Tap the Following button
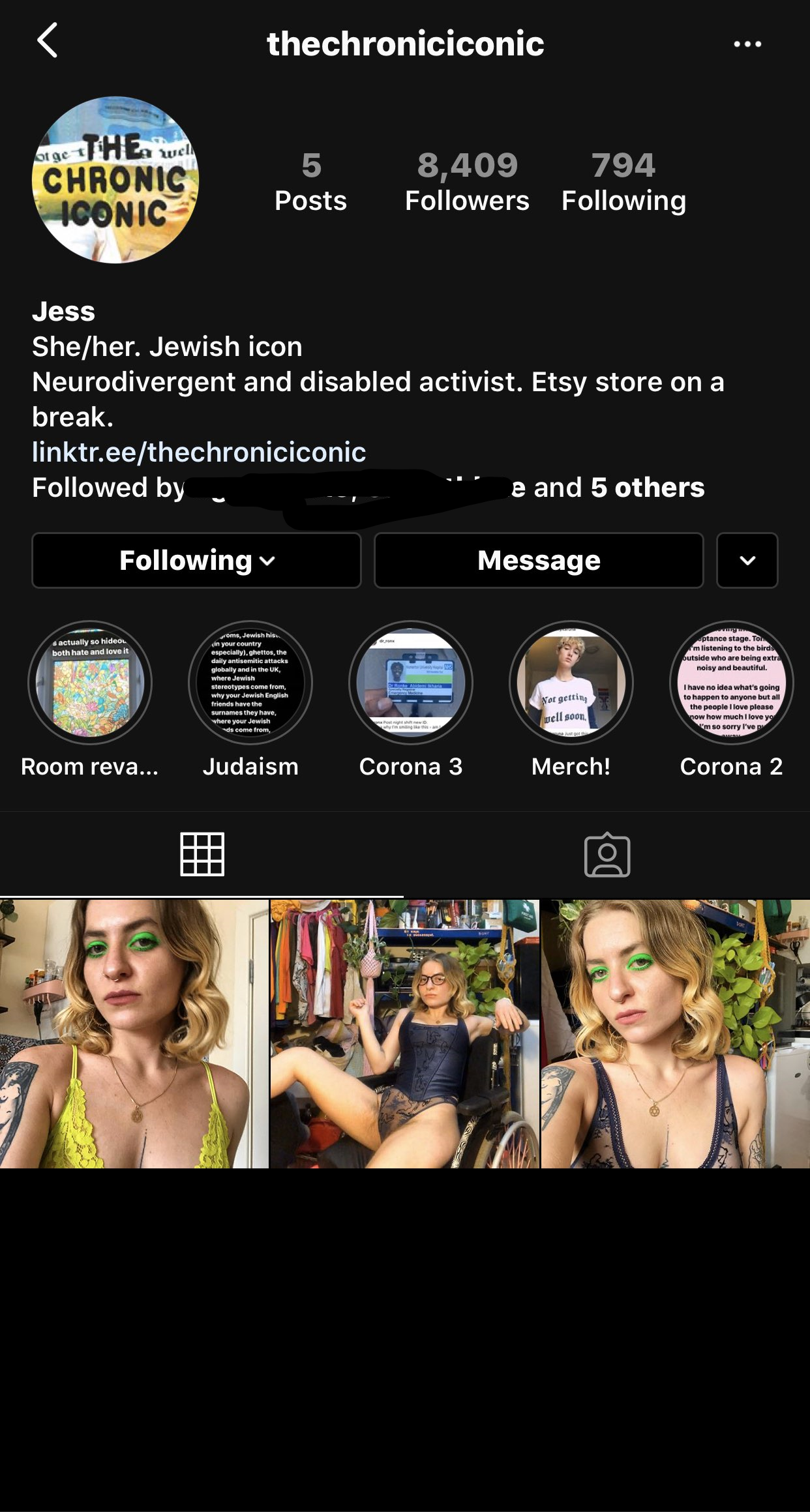This screenshot has width=810, height=1512. [196, 561]
